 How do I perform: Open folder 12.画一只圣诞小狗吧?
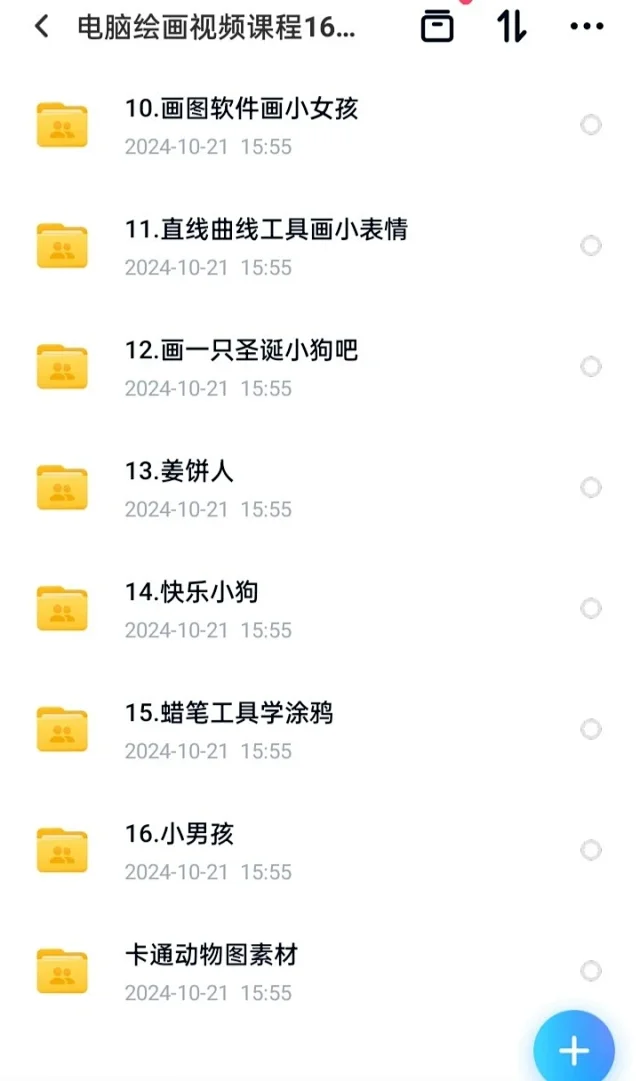pos(303,367)
